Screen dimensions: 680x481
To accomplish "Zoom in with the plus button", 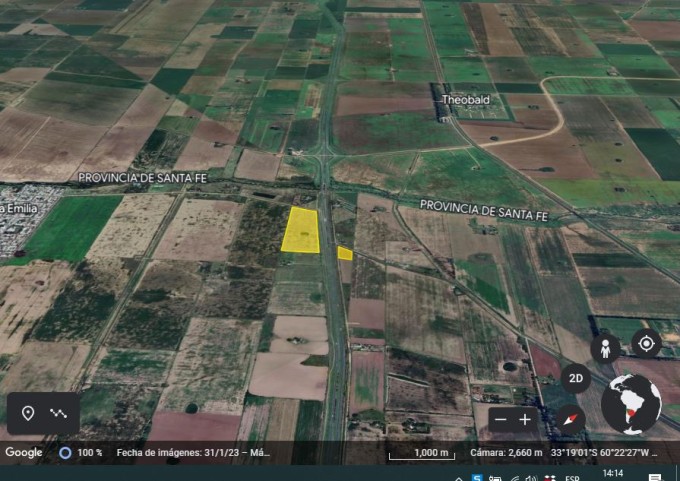I will [x=525, y=420].
